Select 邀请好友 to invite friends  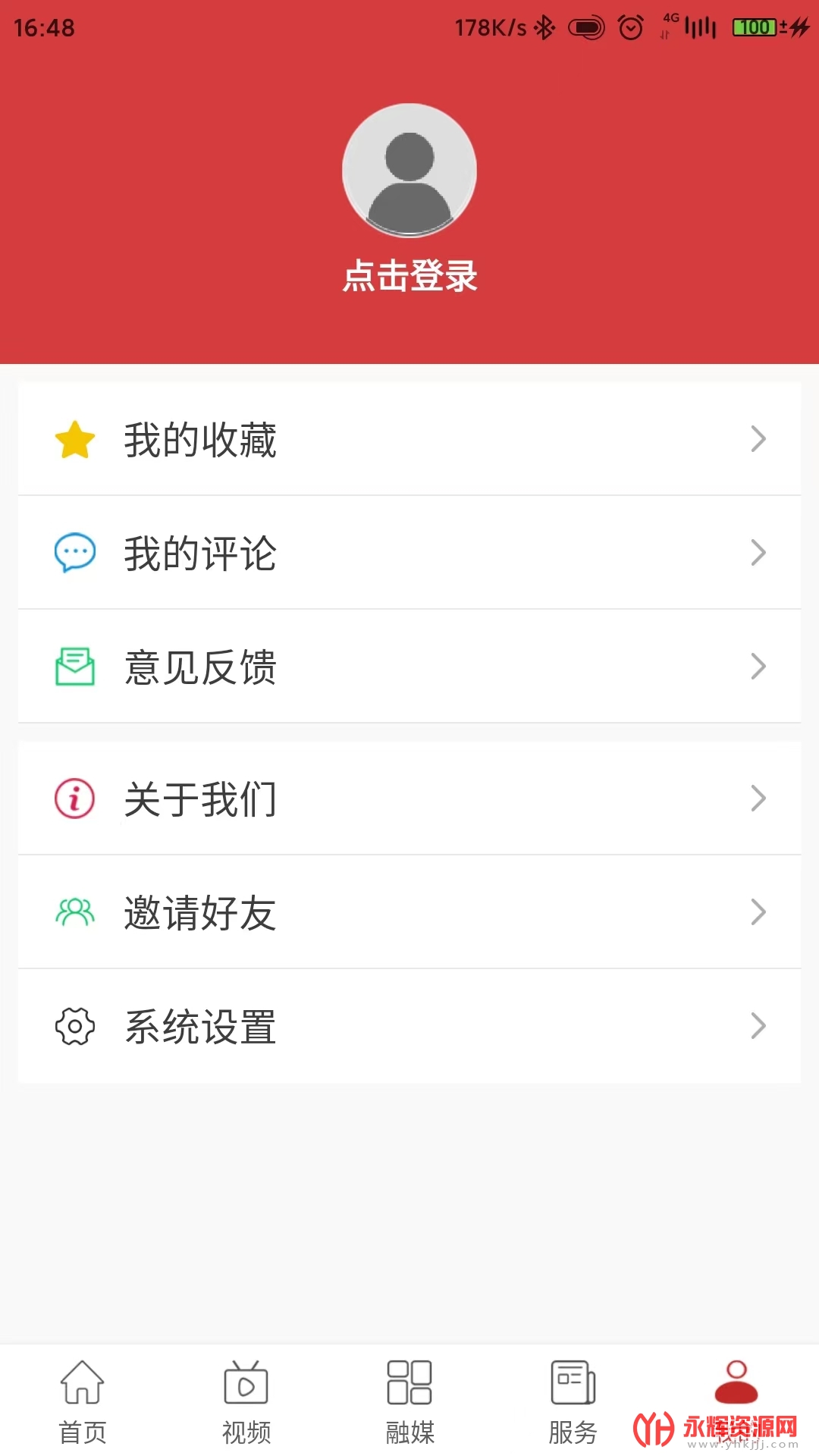(x=409, y=912)
